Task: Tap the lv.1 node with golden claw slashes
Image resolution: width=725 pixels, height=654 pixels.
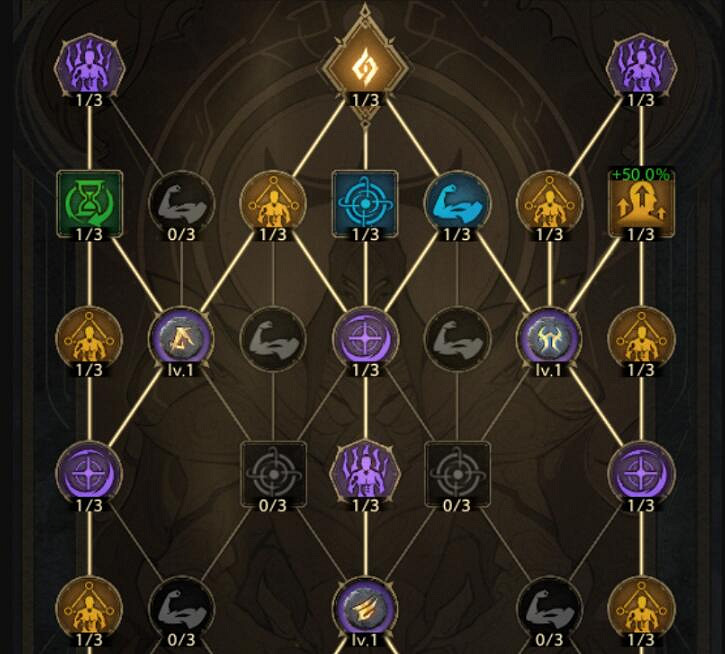Action: (x=365, y=607)
